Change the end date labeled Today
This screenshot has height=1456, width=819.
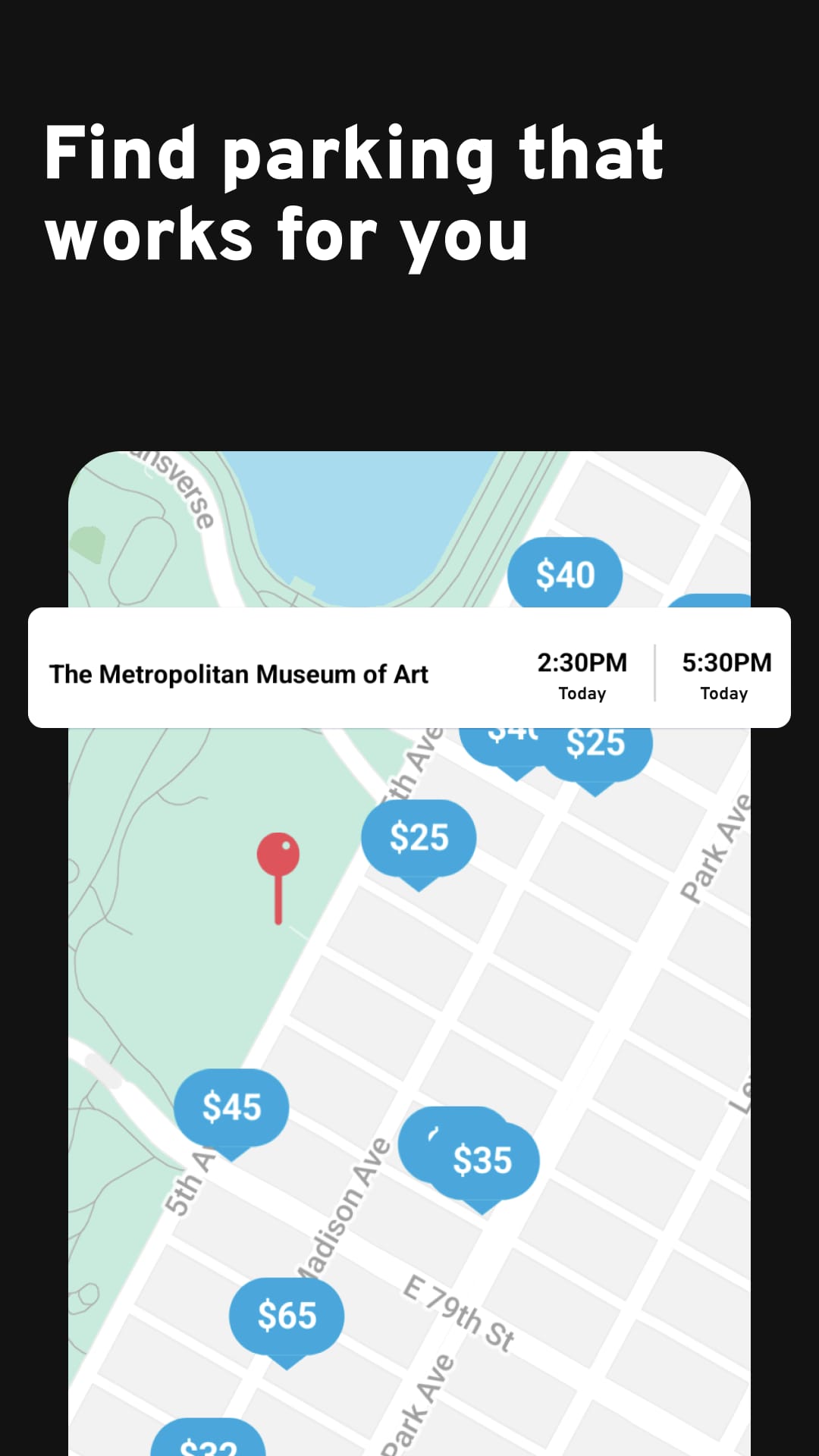[x=725, y=693]
